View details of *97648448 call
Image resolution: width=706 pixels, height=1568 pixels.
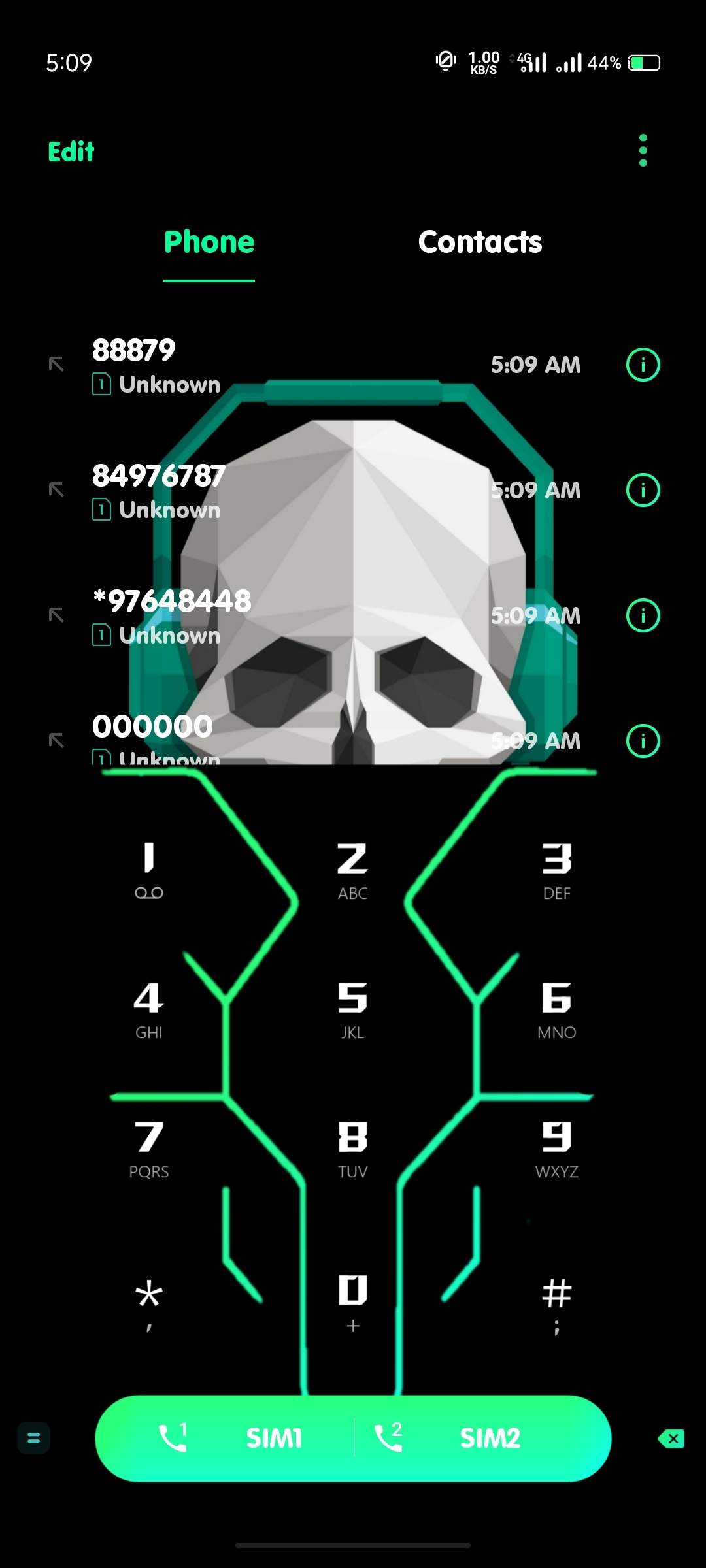[643, 615]
